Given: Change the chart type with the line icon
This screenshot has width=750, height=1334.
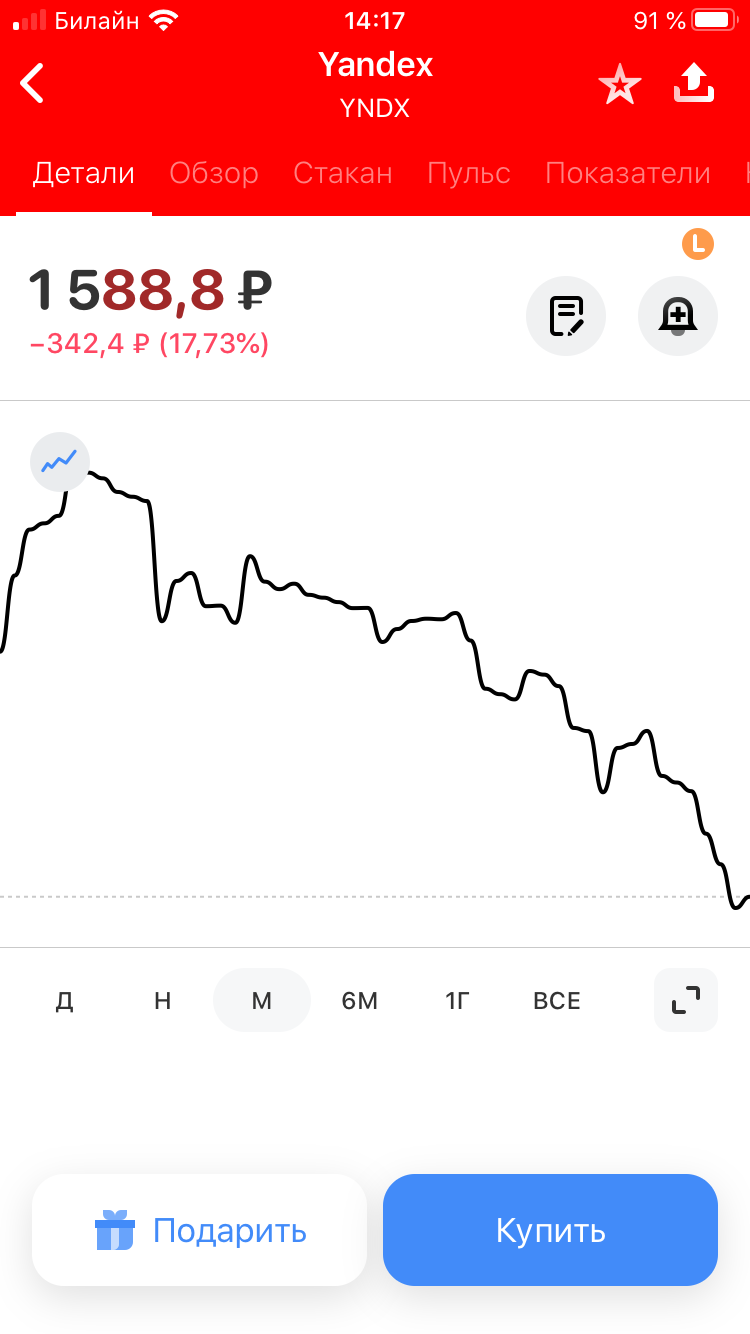Looking at the screenshot, I should (60, 462).
